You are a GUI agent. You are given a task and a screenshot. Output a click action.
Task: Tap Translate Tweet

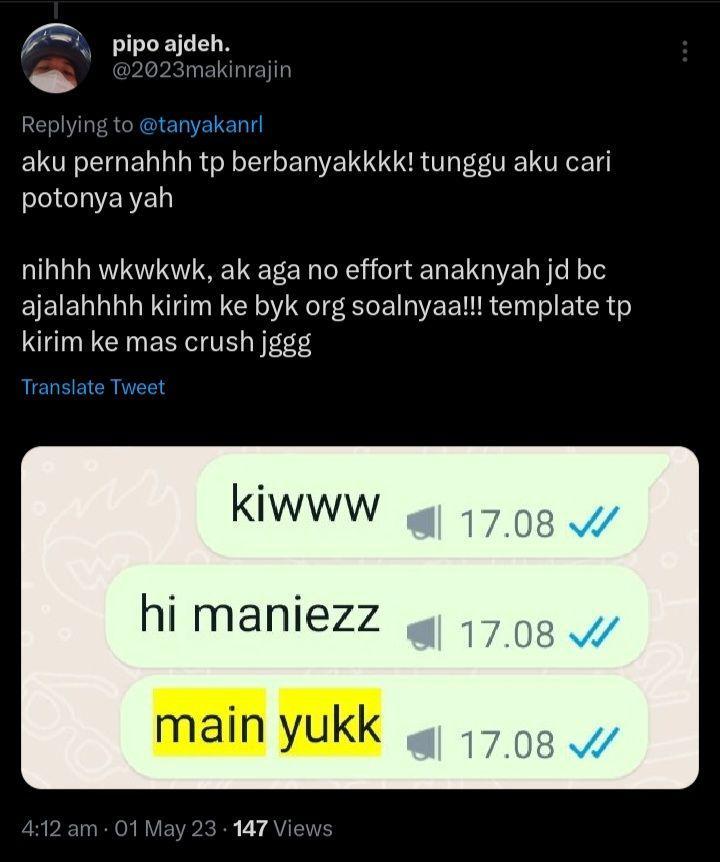point(93,388)
